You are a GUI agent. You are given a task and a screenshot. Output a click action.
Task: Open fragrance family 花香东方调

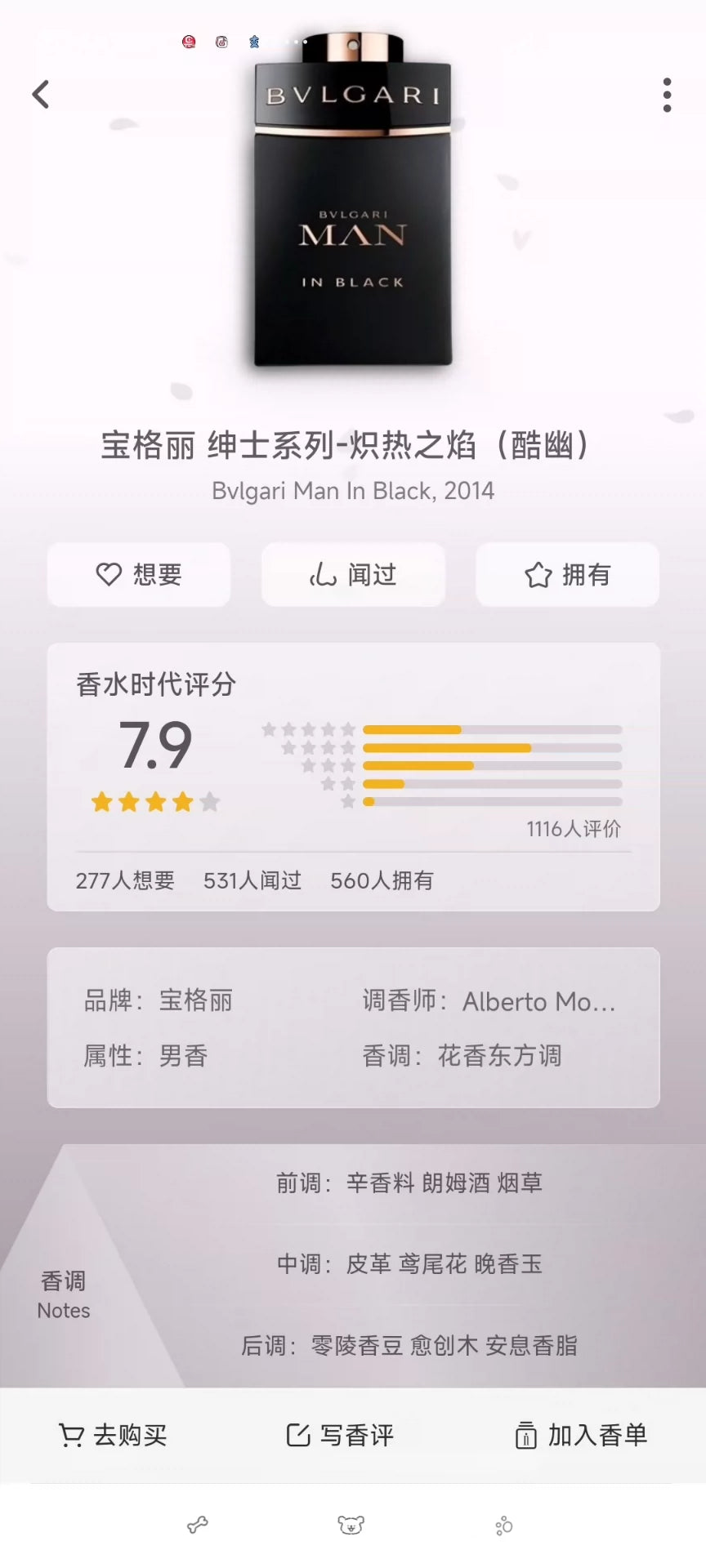(499, 1056)
